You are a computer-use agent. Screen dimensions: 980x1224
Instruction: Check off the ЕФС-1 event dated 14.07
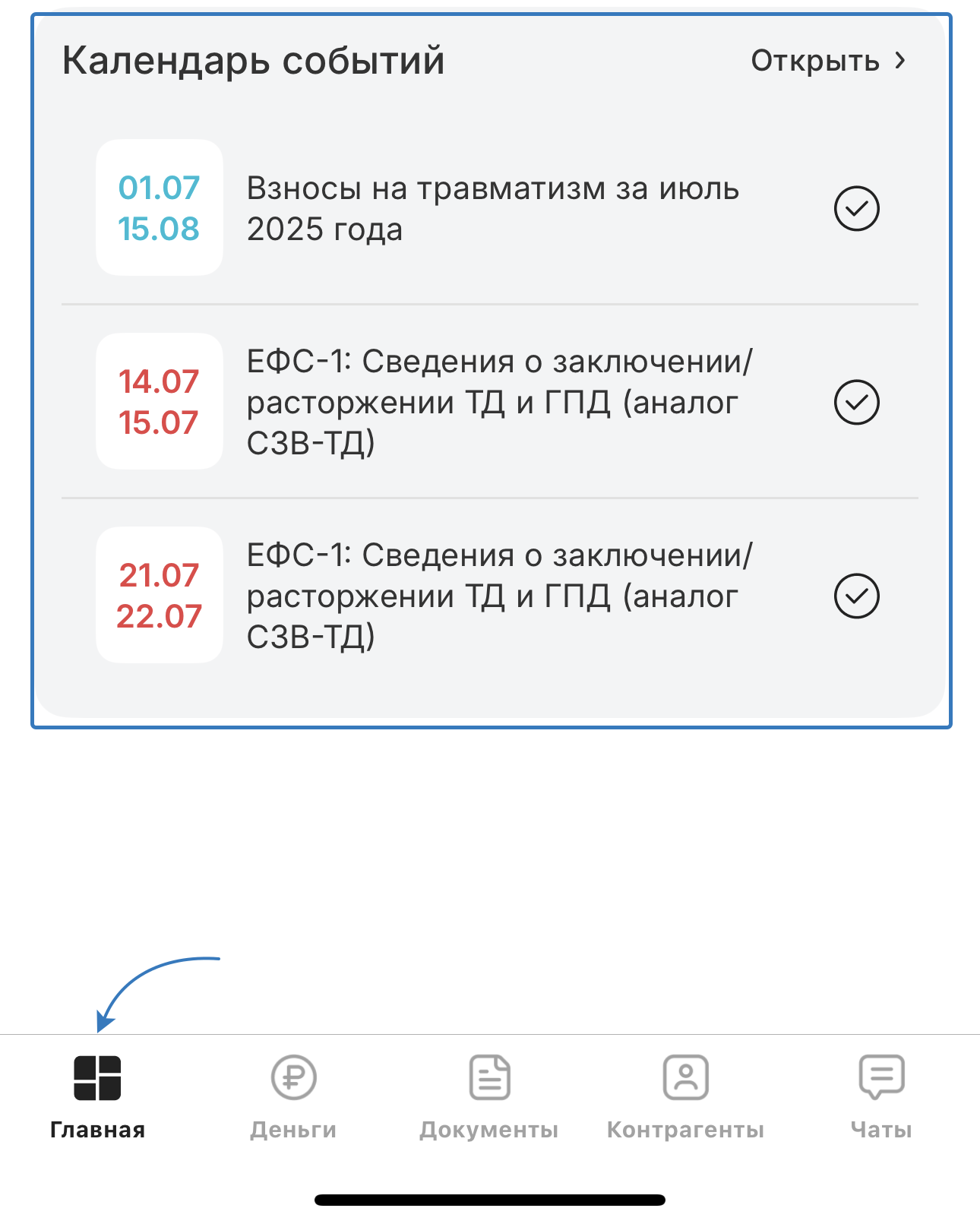click(x=856, y=402)
